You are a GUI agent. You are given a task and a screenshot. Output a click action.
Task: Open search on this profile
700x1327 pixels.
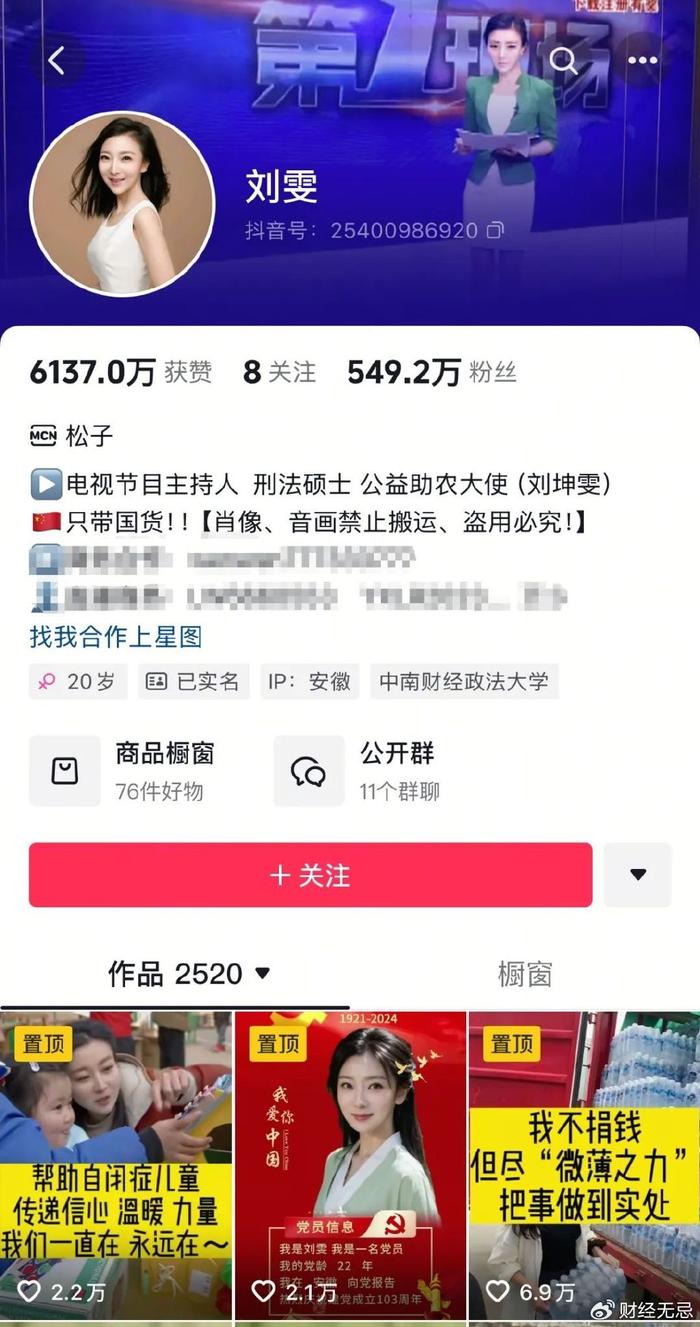click(563, 61)
